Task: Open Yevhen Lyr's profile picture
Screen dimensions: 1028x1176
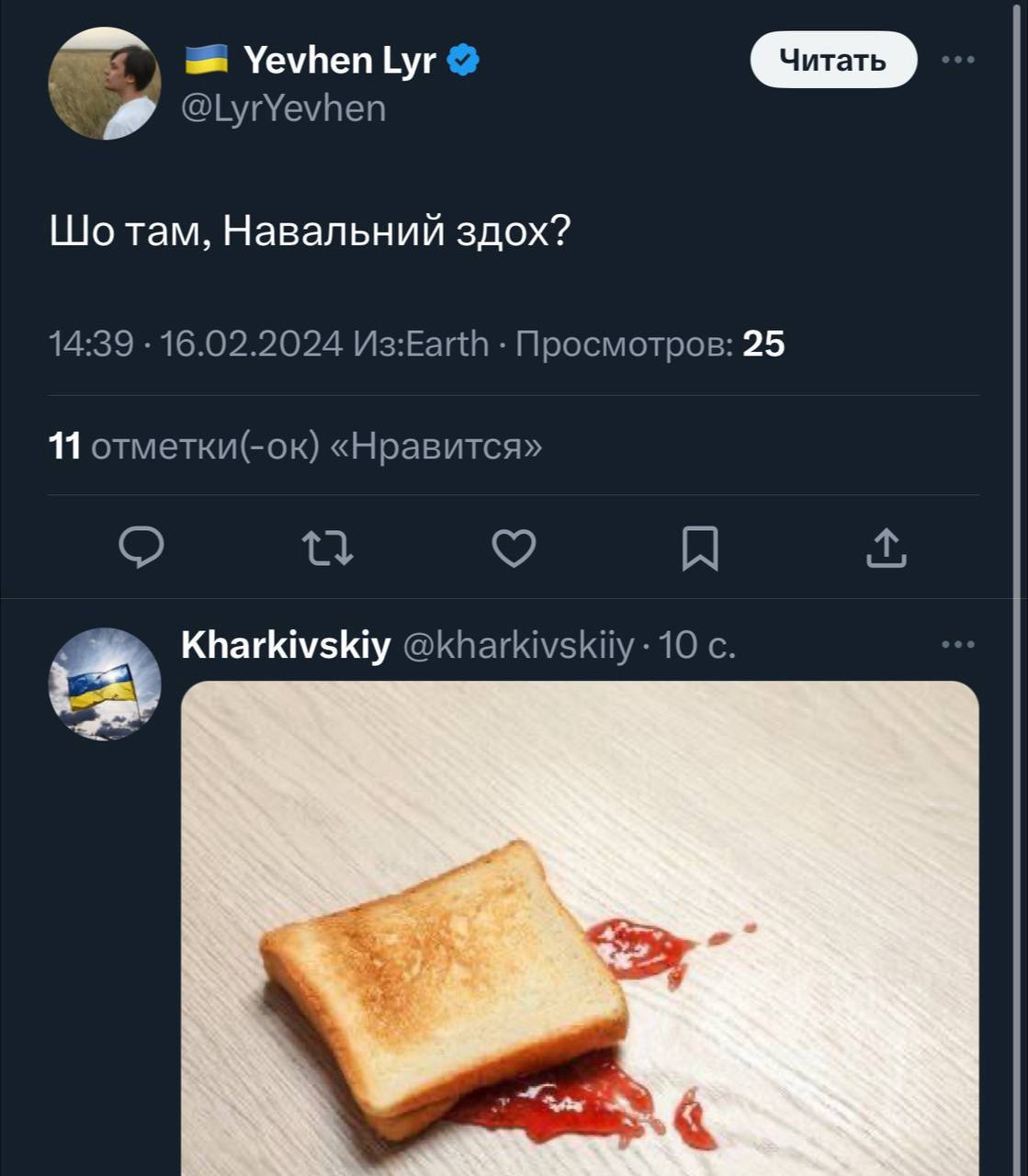Action: pos(104,83)
